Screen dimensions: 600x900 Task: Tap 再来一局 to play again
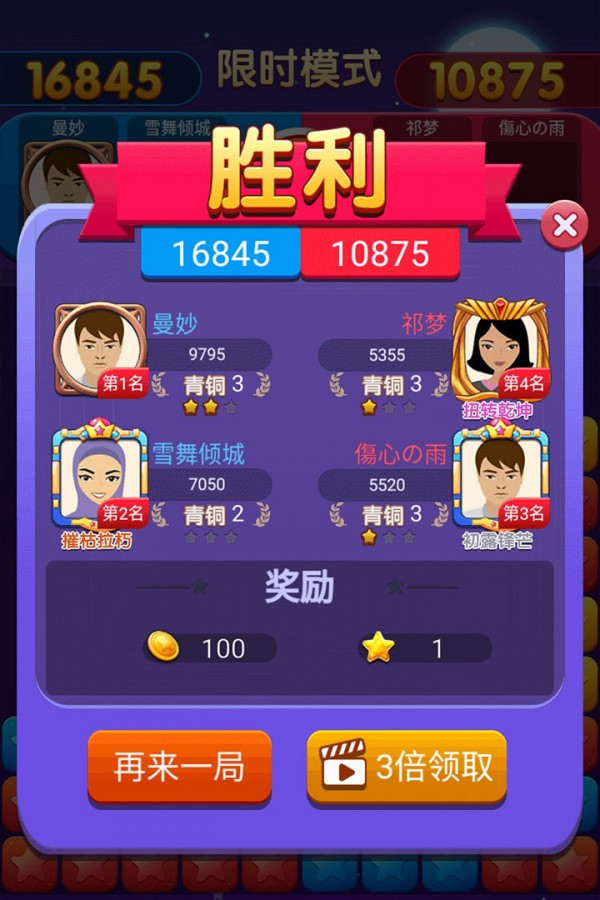click(x=179, y=767)
